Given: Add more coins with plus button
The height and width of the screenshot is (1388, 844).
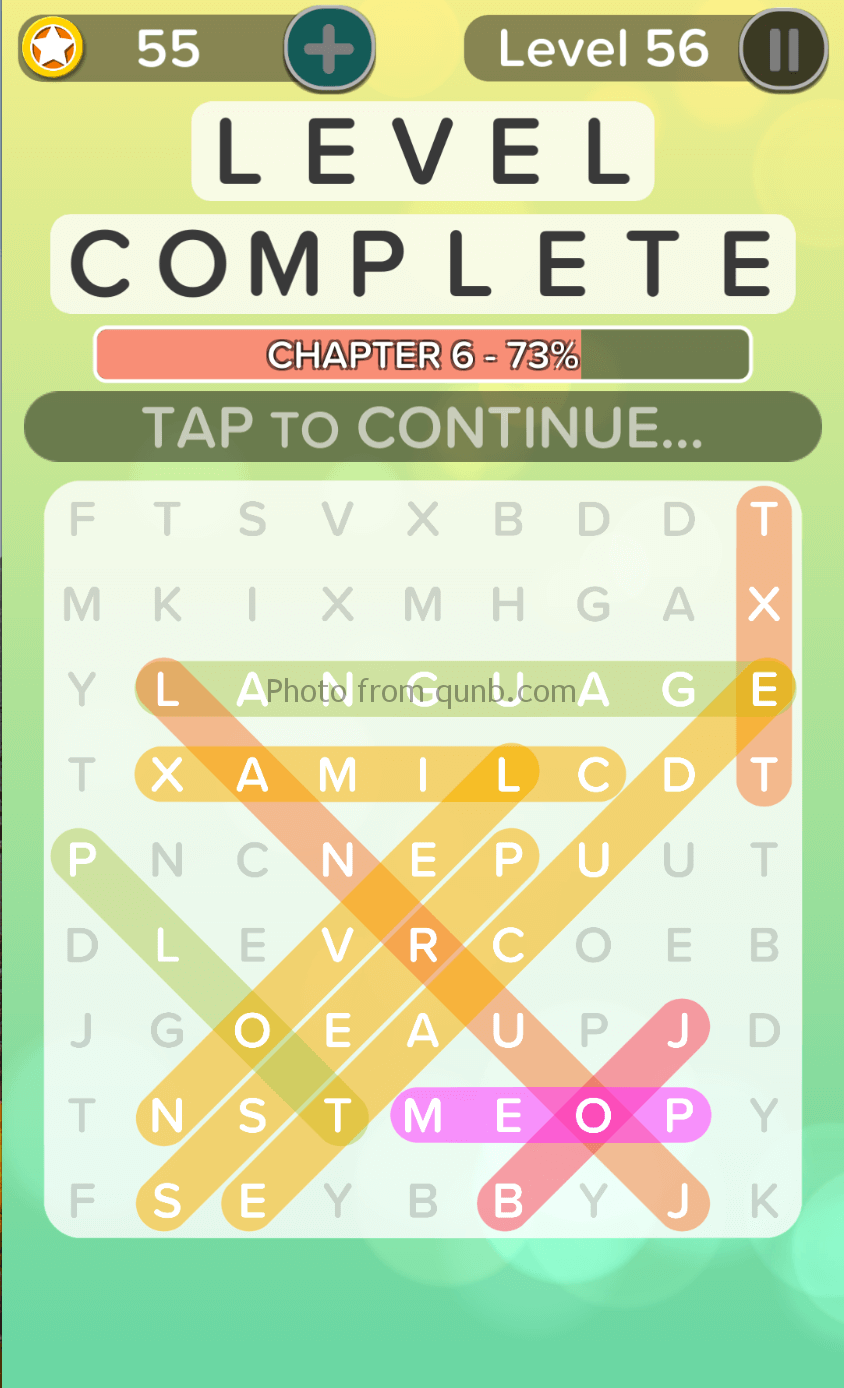Looking at the screenshot, I should [329, 49].
